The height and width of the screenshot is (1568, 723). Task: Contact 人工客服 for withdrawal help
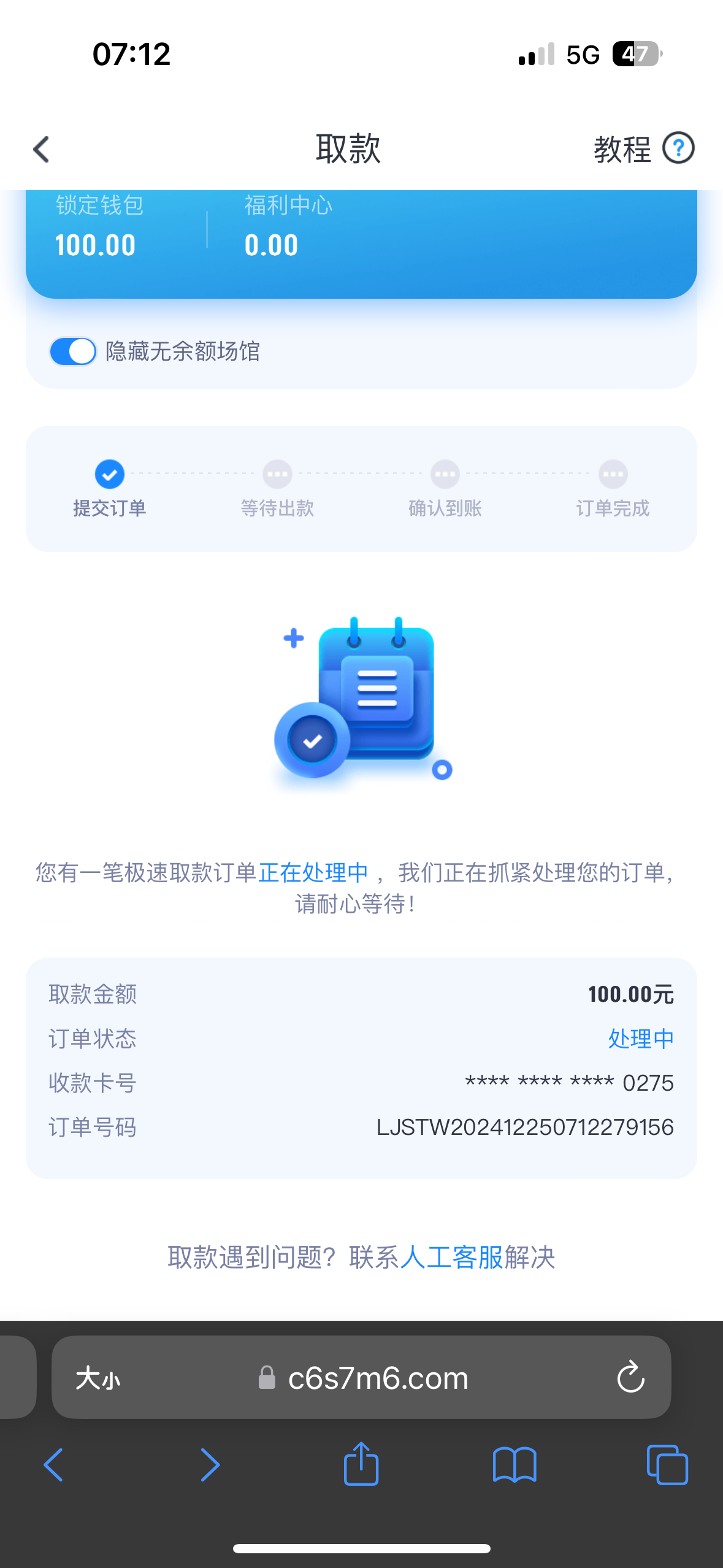(x=451, y=1257)
